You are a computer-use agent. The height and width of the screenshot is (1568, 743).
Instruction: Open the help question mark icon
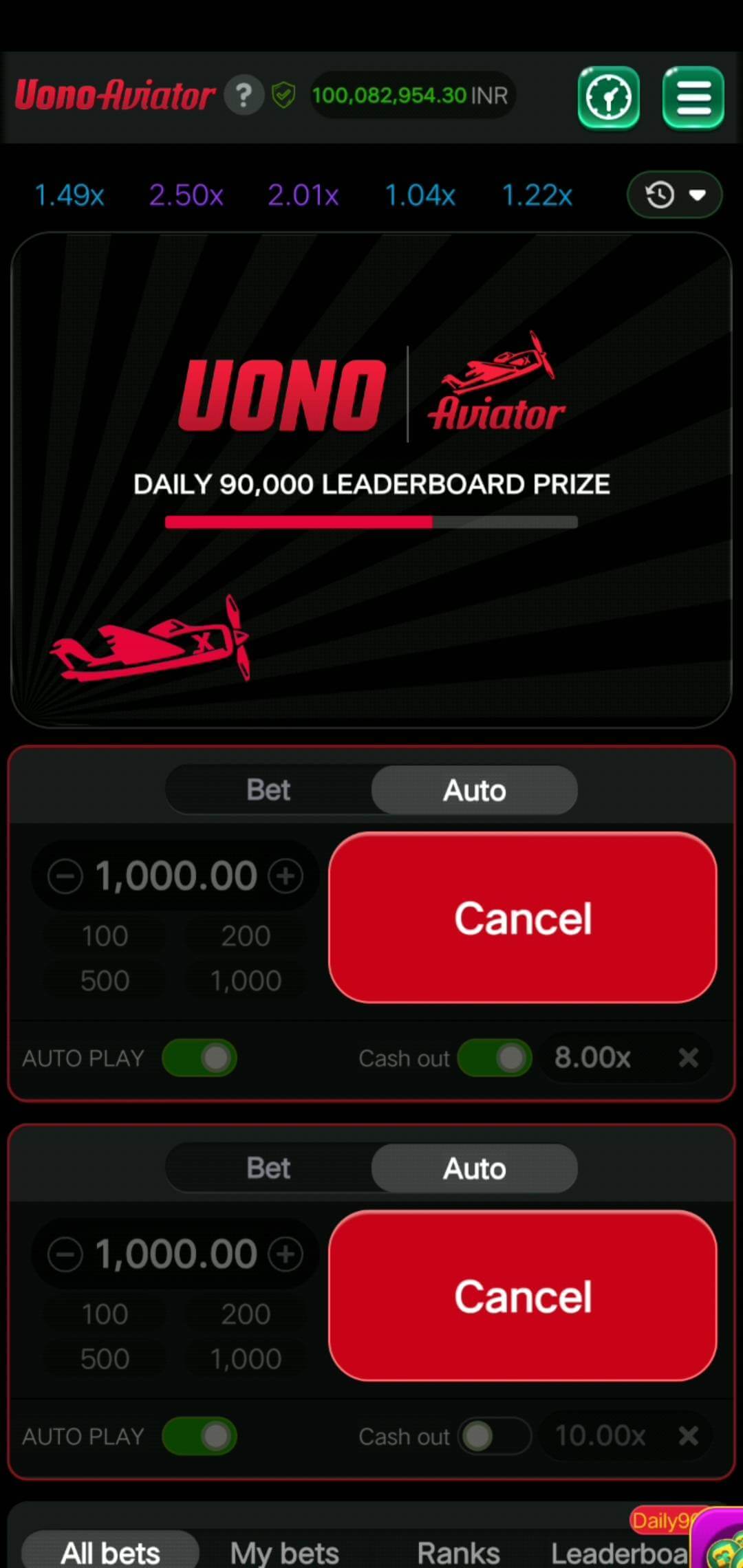[x=244, y=95]
